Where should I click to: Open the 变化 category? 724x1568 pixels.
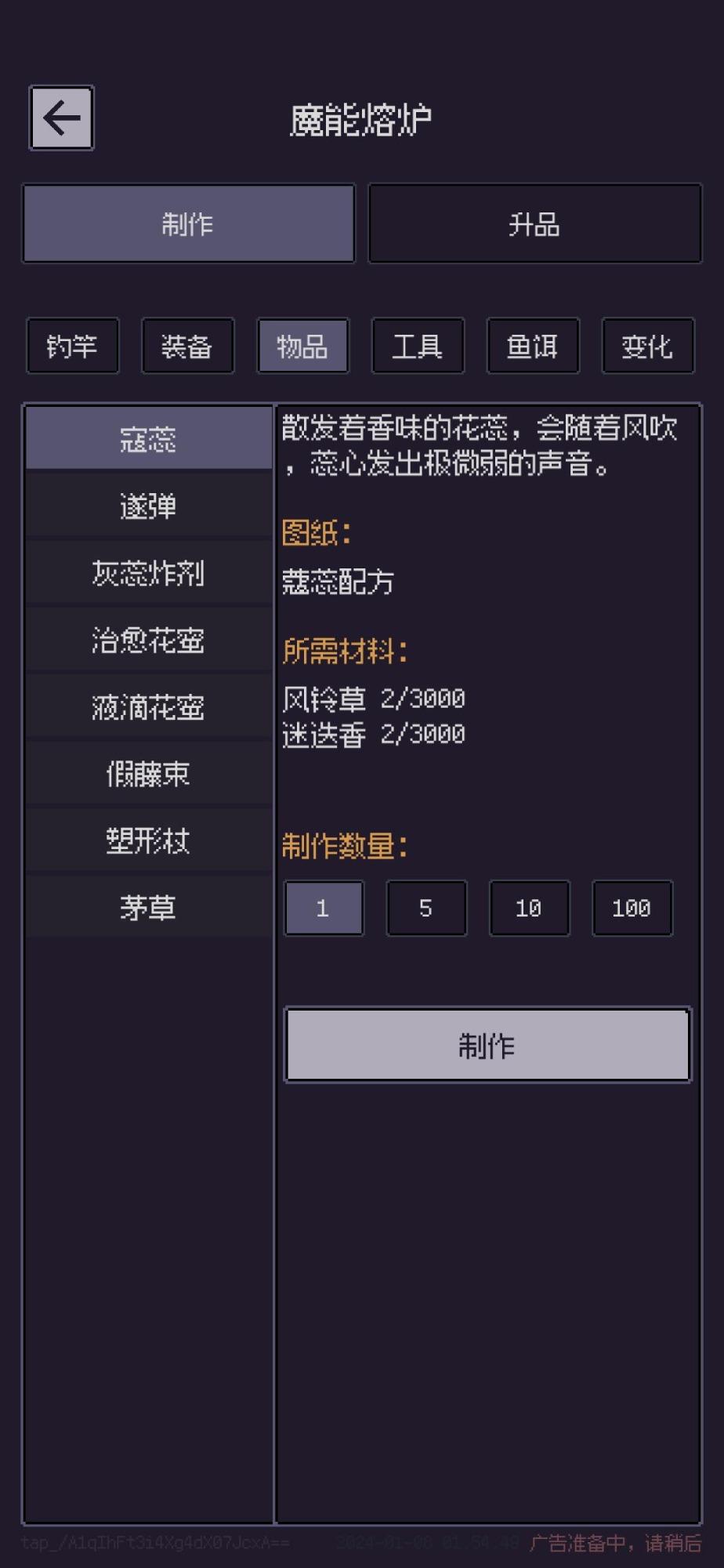[647, 346]
